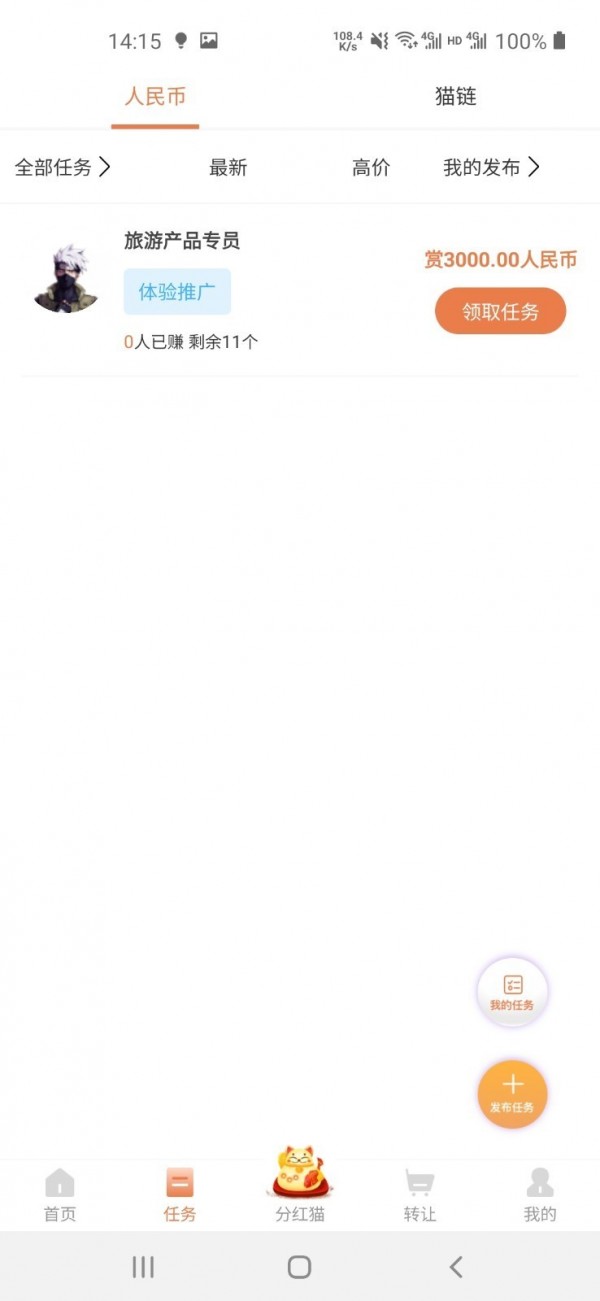Screen dimensions: 600x1301
Task: Sort tasks by 高价
Action: 371,168
